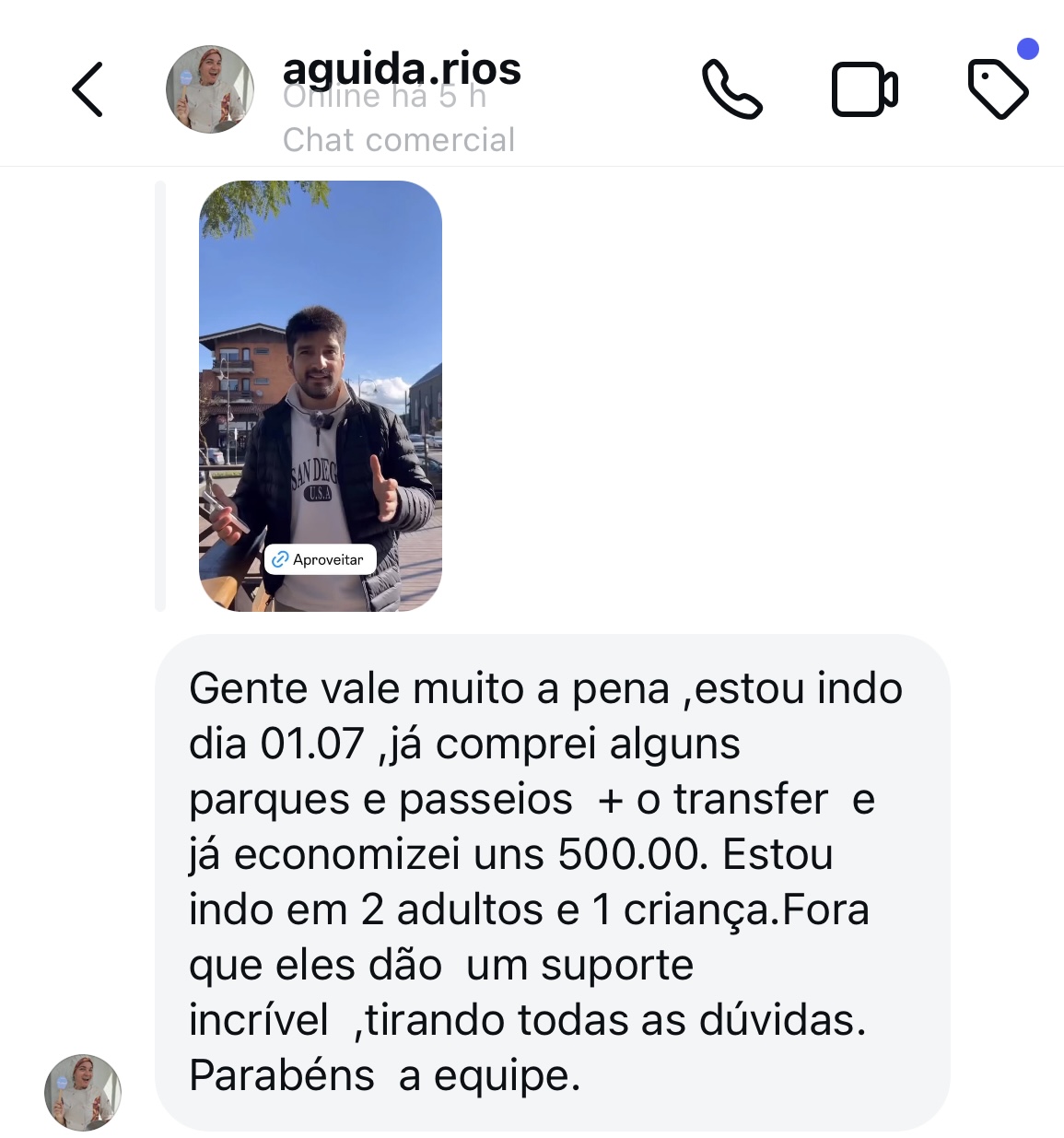Tap the Aproveitar link on the reel
1064x1138 pixels.
pos(321,558)
